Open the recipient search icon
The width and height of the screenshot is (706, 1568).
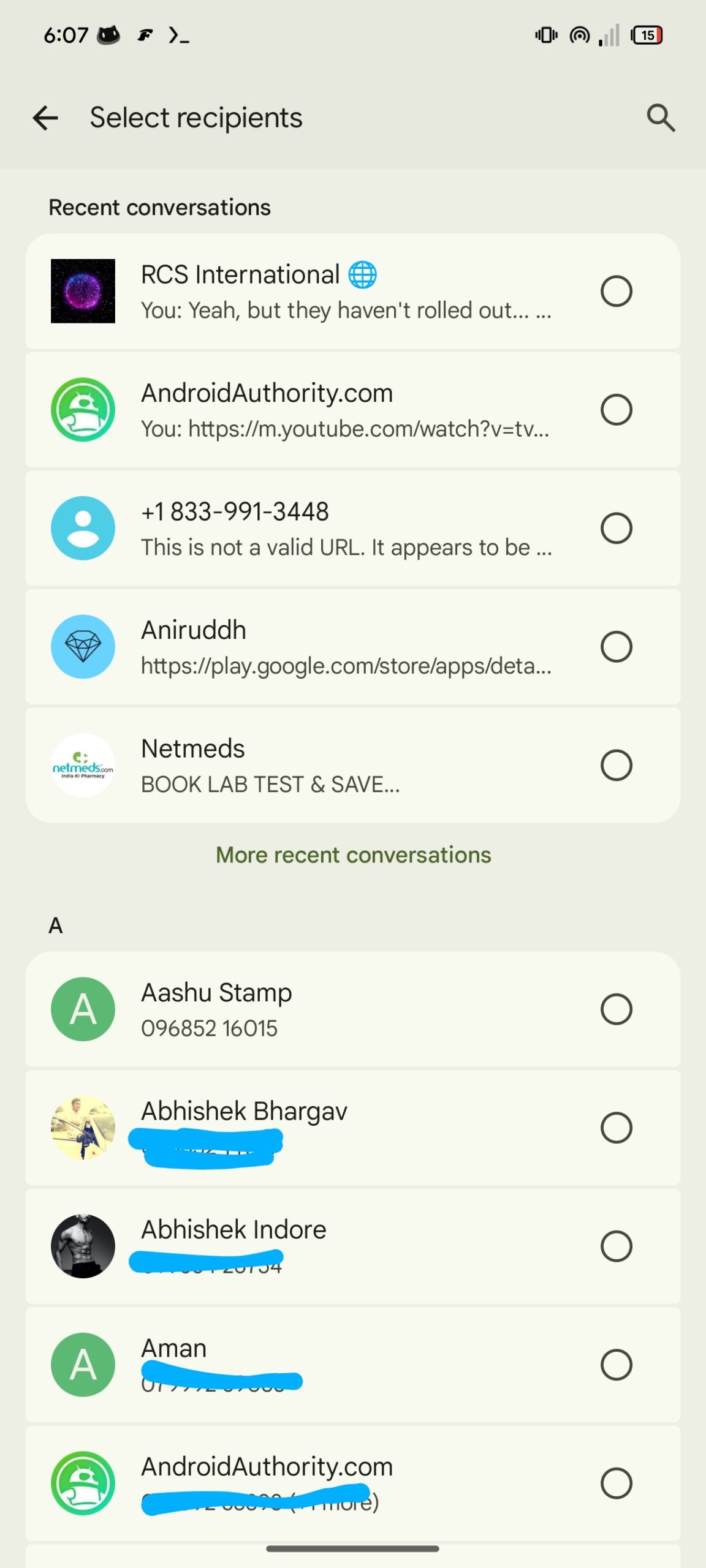pos(661,118)
